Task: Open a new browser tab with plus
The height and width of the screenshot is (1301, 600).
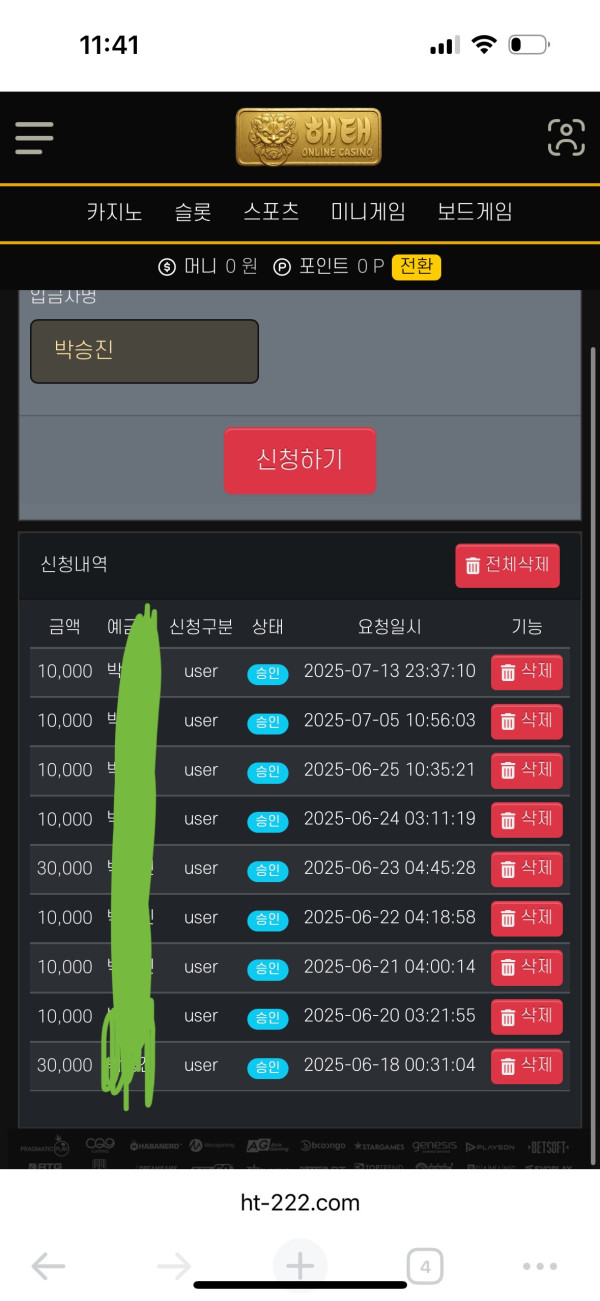Action: point(300,1268)
